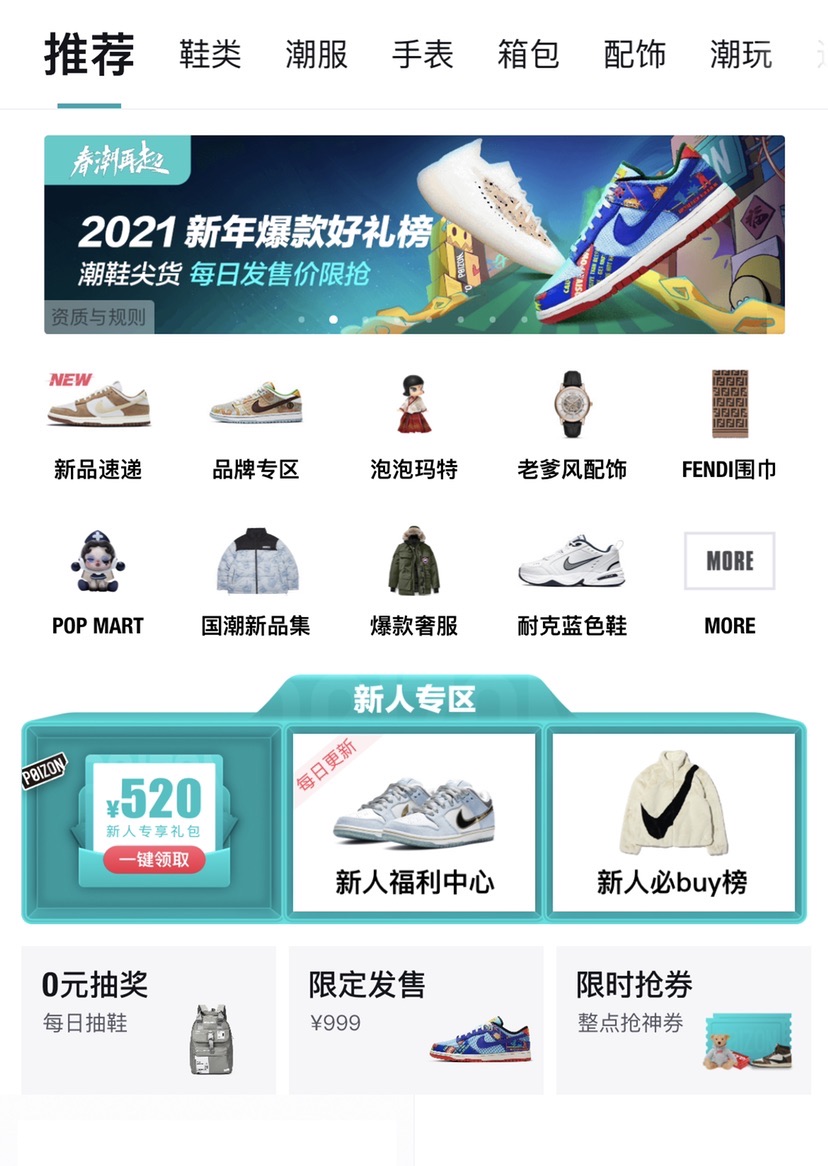Viewport: 828px width, 1166px height.
Task: View the 新人必buy榜 card
Action: coord(672,822)
